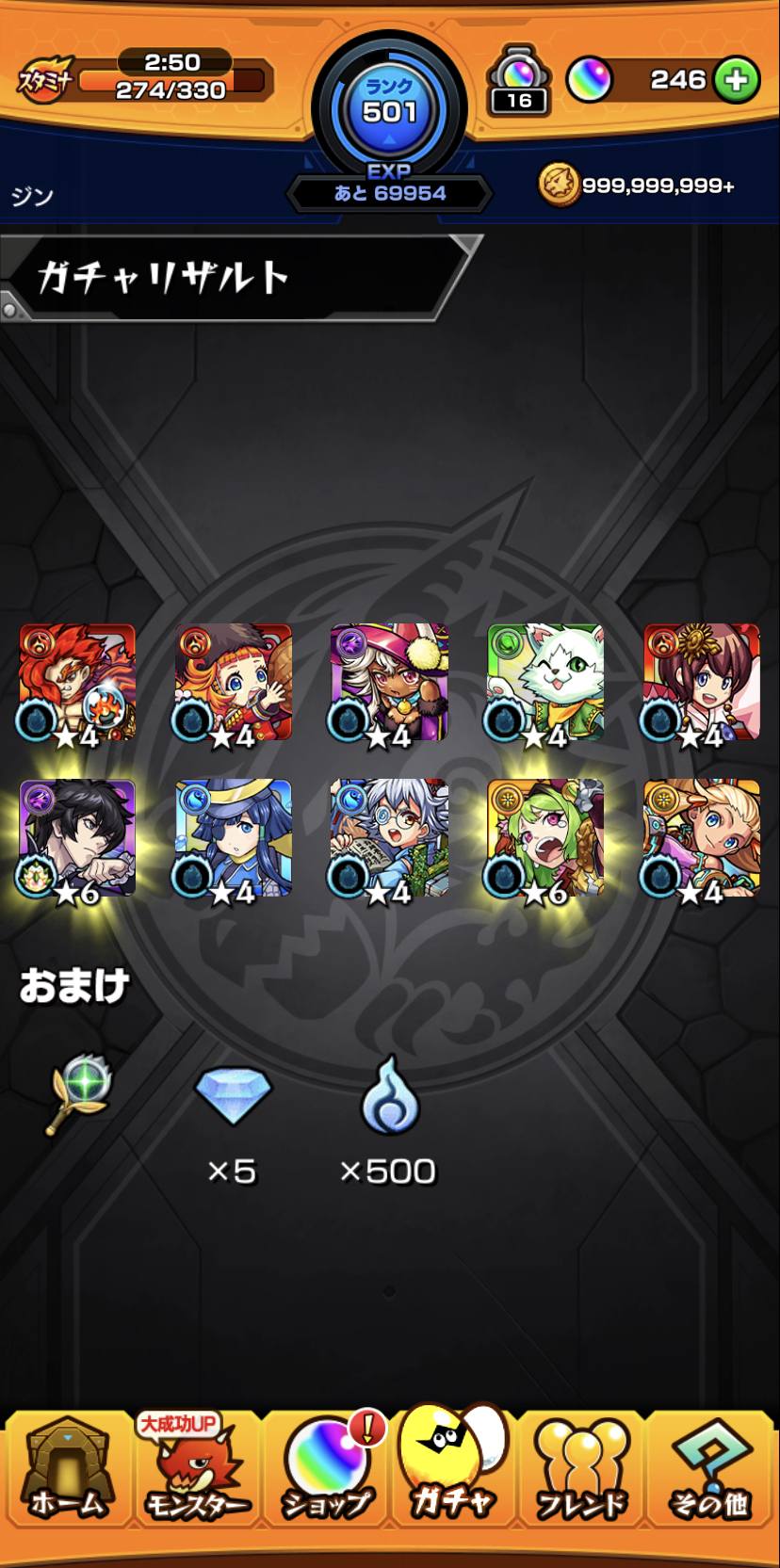Open the ガチャ tab
Image resolution: width=780 pixels, height=1568 pixels.
pos(452,1465)
